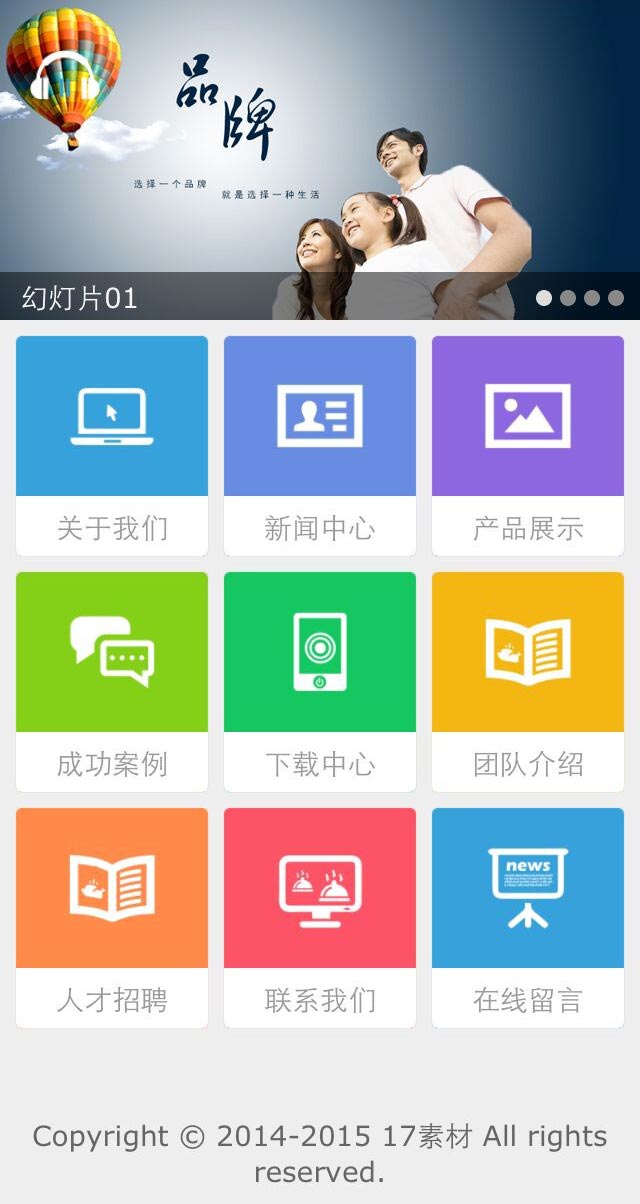
Task: Select the last slideshow page dot
Action: point(616,298)
